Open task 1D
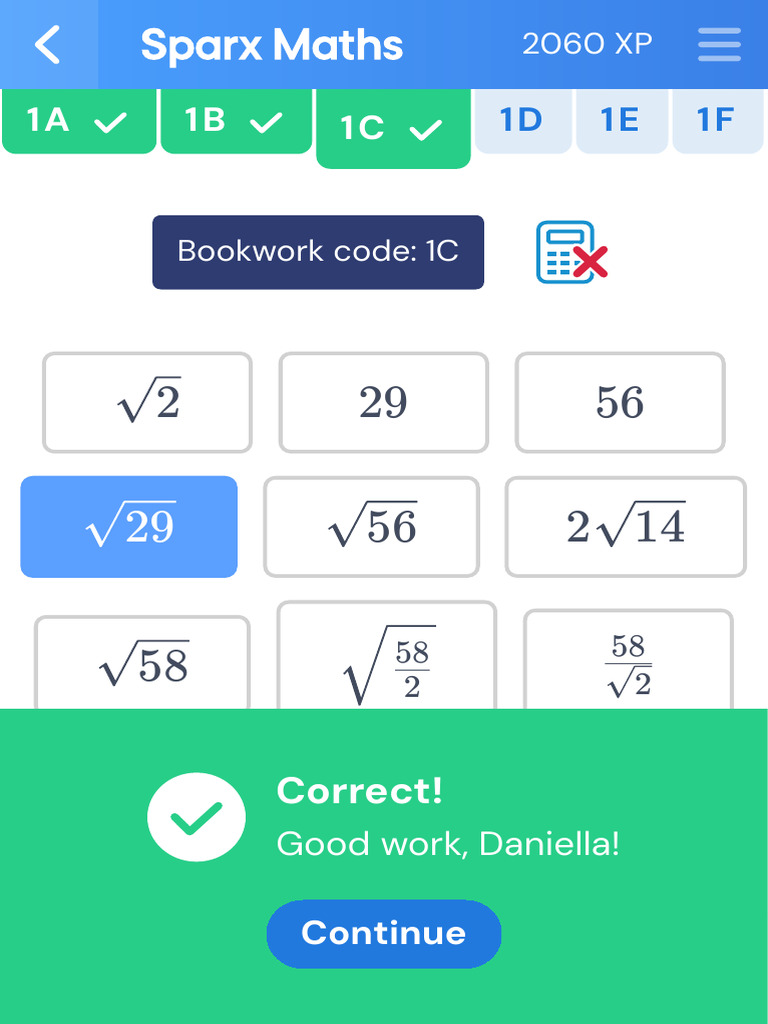Viewport: 768px width, 1024px height. point(523,121)
